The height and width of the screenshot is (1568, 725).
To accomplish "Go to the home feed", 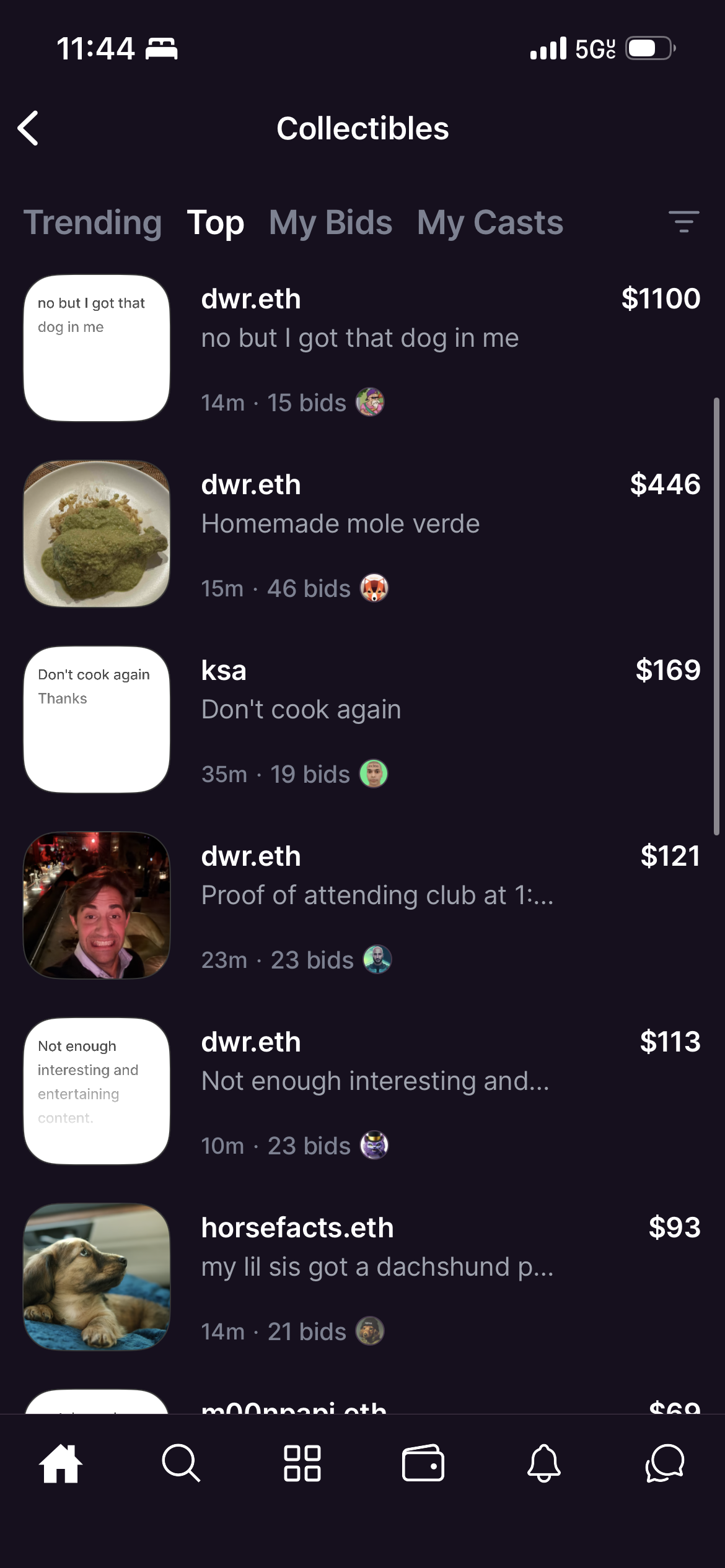I will tap(60, 1463).
